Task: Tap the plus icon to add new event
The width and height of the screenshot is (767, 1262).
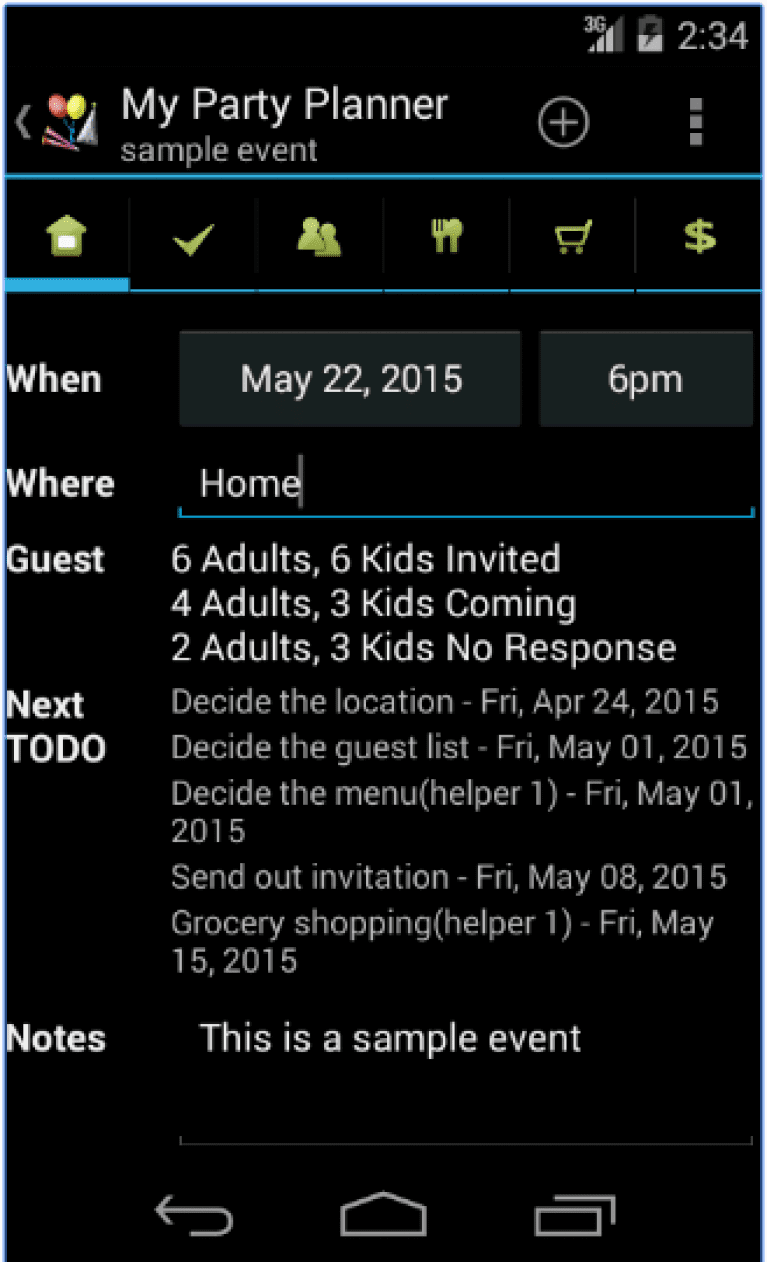Action: point(563,121)
